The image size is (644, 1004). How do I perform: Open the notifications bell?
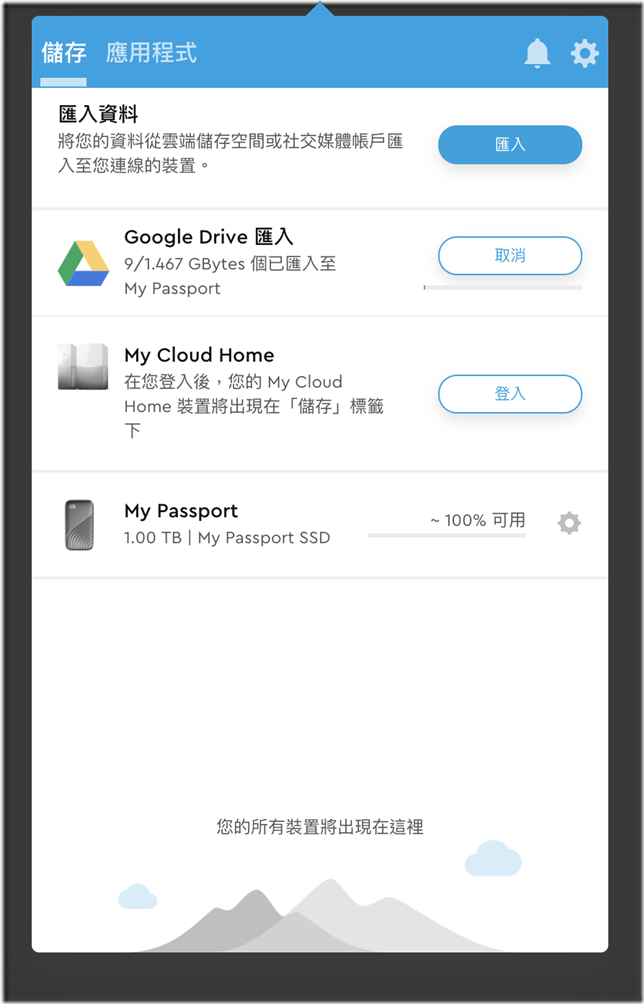537,53
